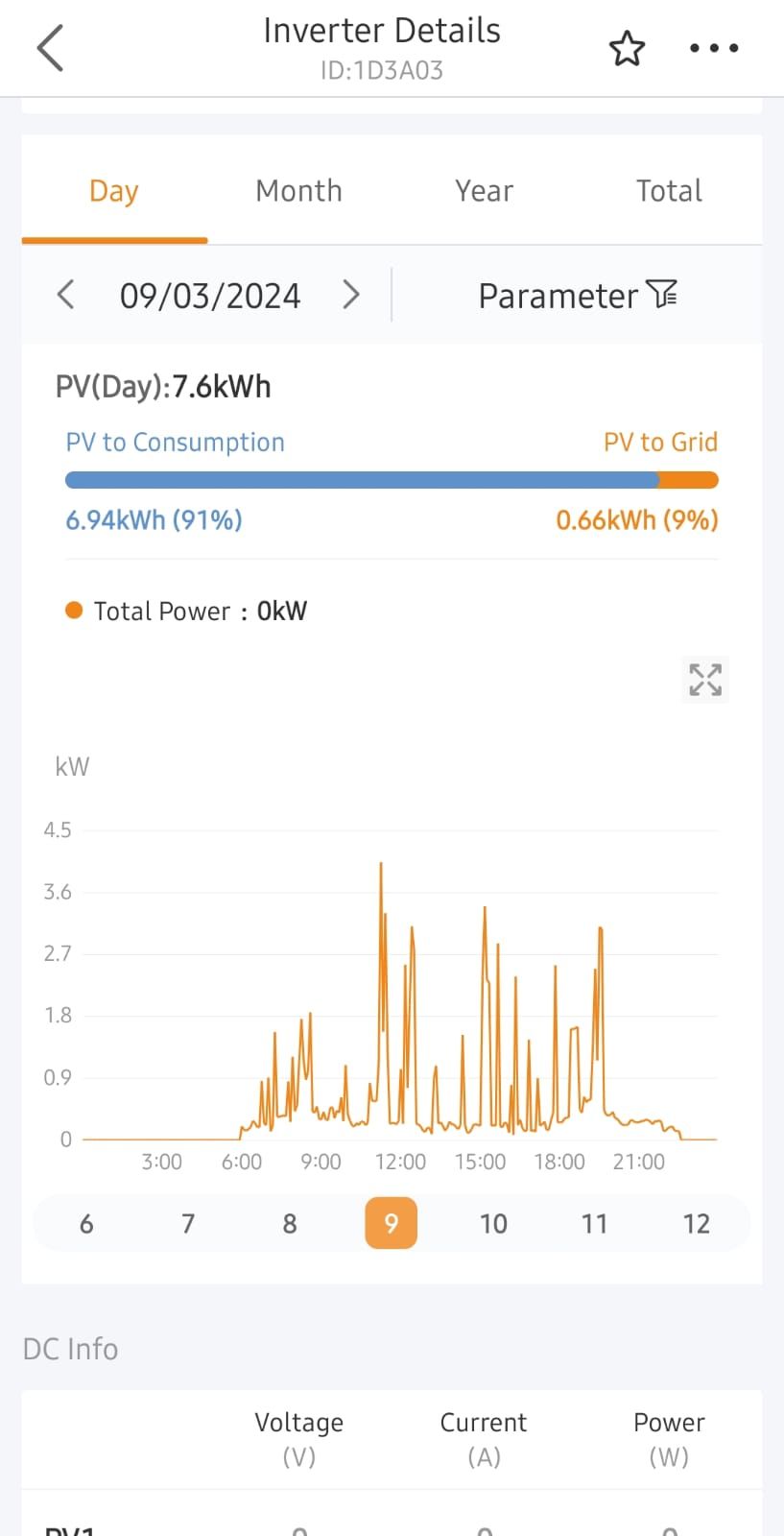
Task: Tap the star to favorite this inverter
Action: (627, 47)
